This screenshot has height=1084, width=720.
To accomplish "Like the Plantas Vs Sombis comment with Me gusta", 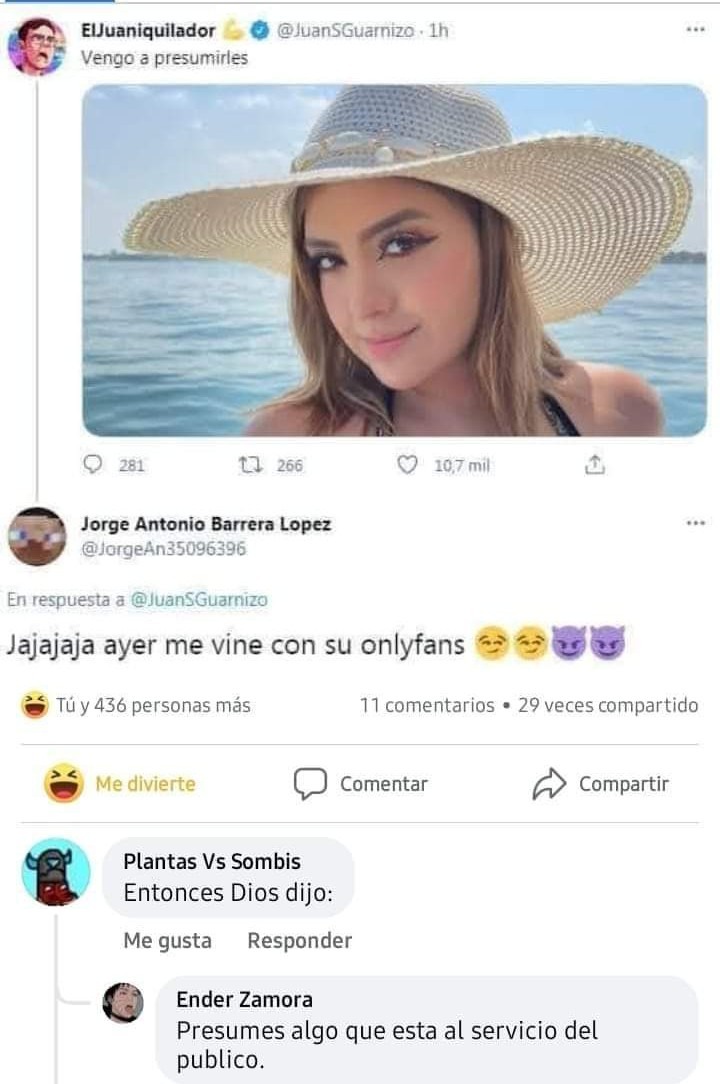I will [x=167, y=940].
